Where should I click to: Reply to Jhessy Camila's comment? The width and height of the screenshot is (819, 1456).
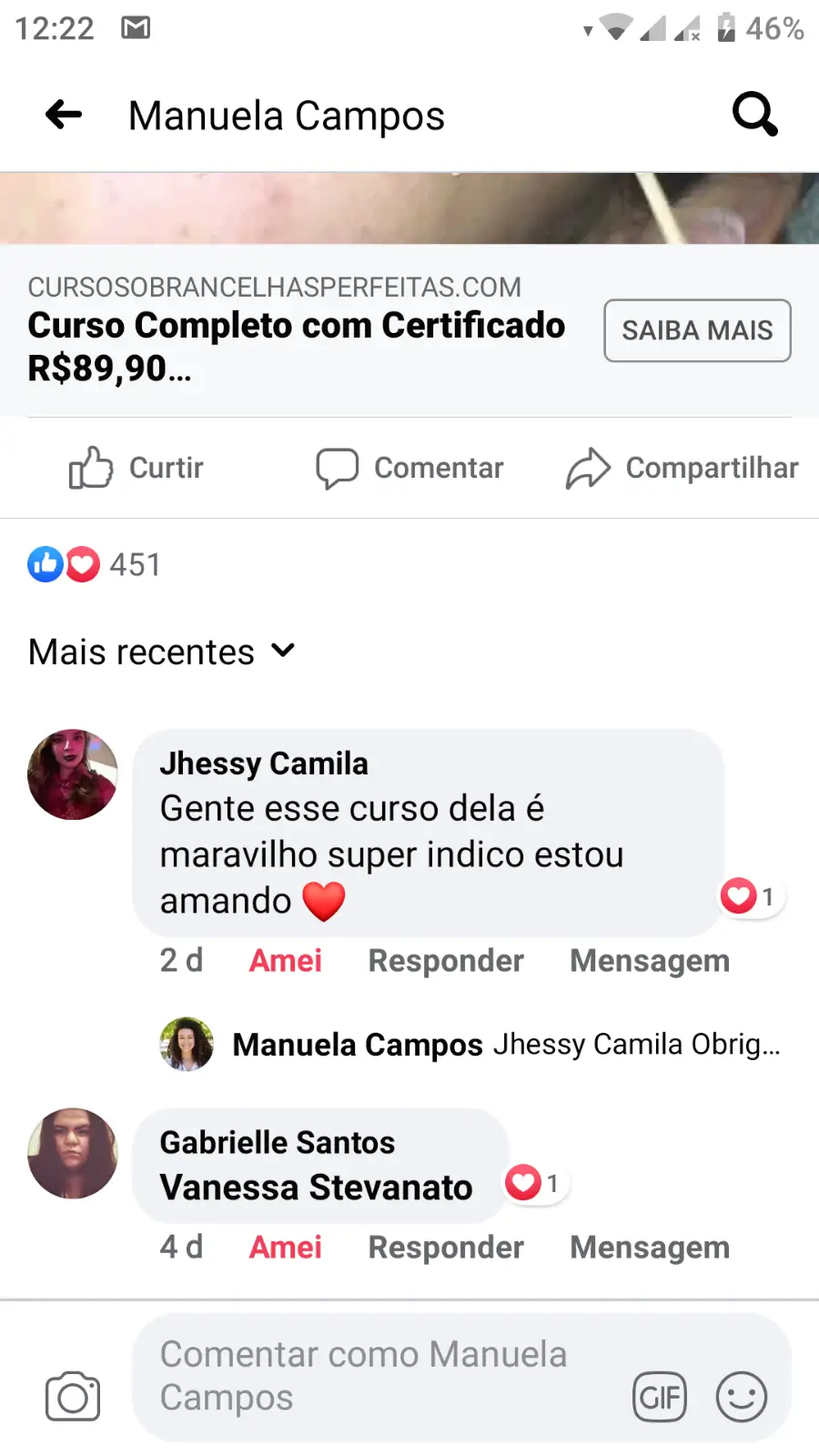[x=446, y=961]
